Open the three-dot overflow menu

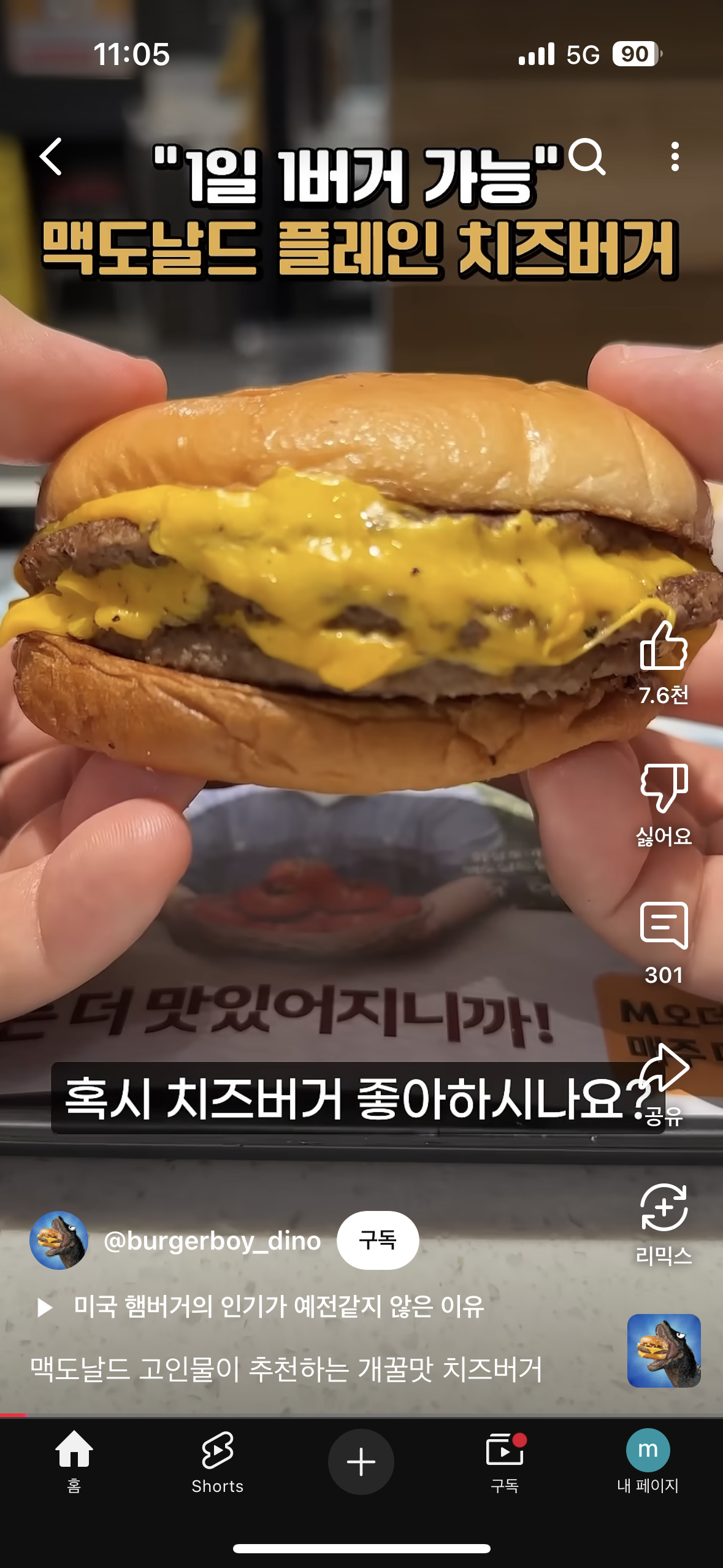pyautogui.click(x=675, y=157)
